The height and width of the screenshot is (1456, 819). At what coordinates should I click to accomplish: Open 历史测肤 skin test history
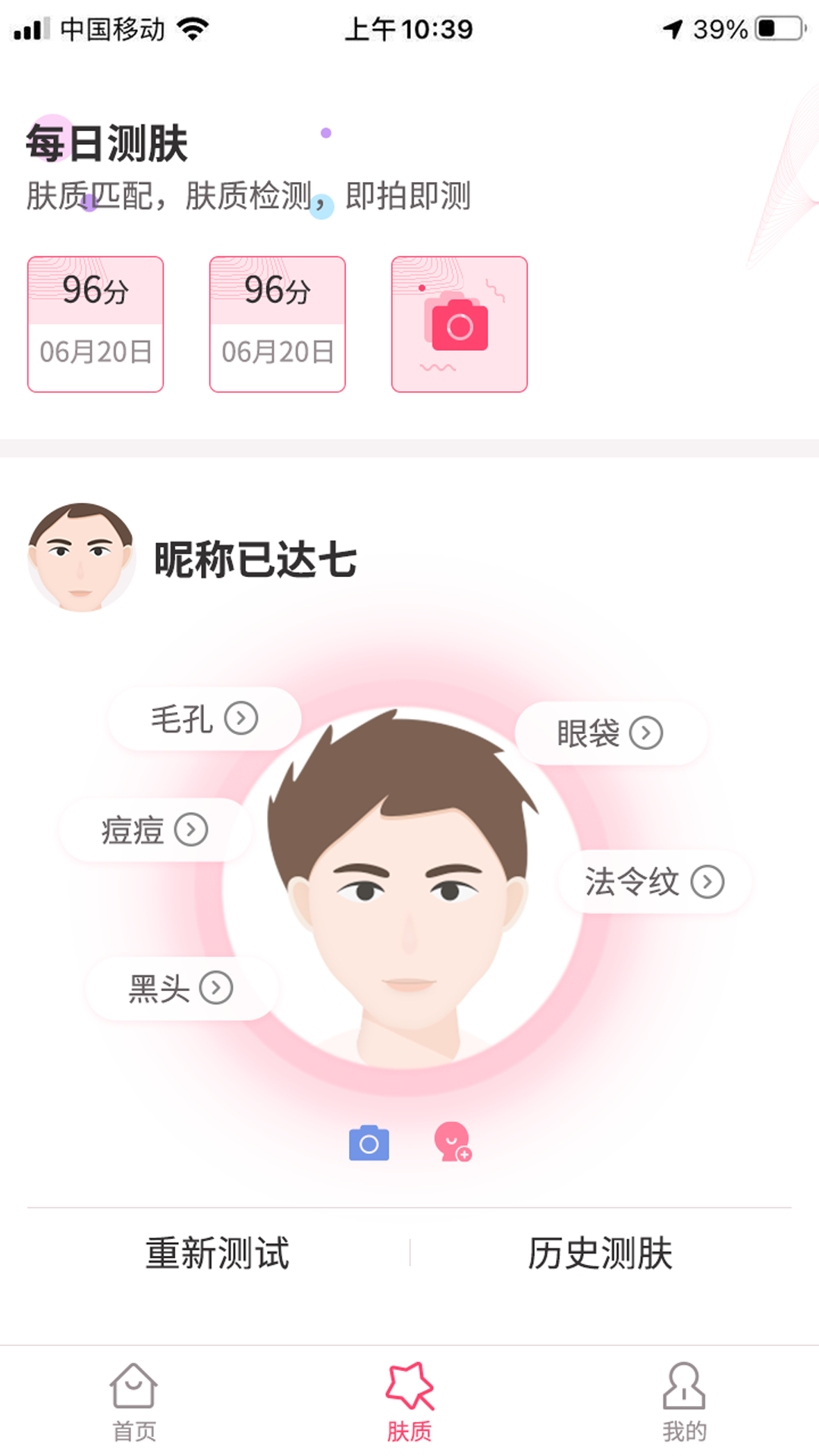coord(600,1253)
